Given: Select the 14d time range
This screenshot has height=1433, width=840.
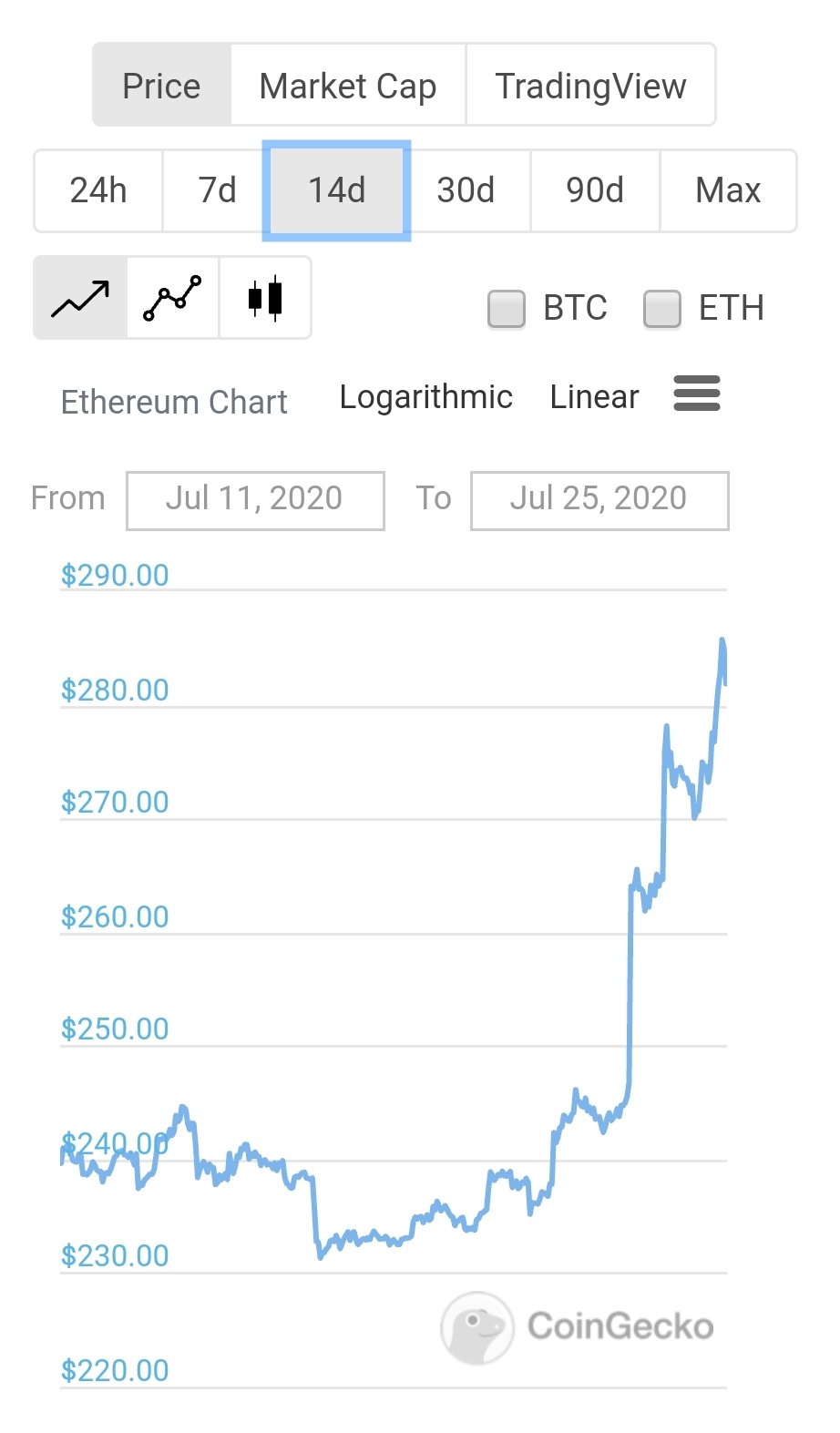Looking at the screenshot, I should (x=336, y=190).
